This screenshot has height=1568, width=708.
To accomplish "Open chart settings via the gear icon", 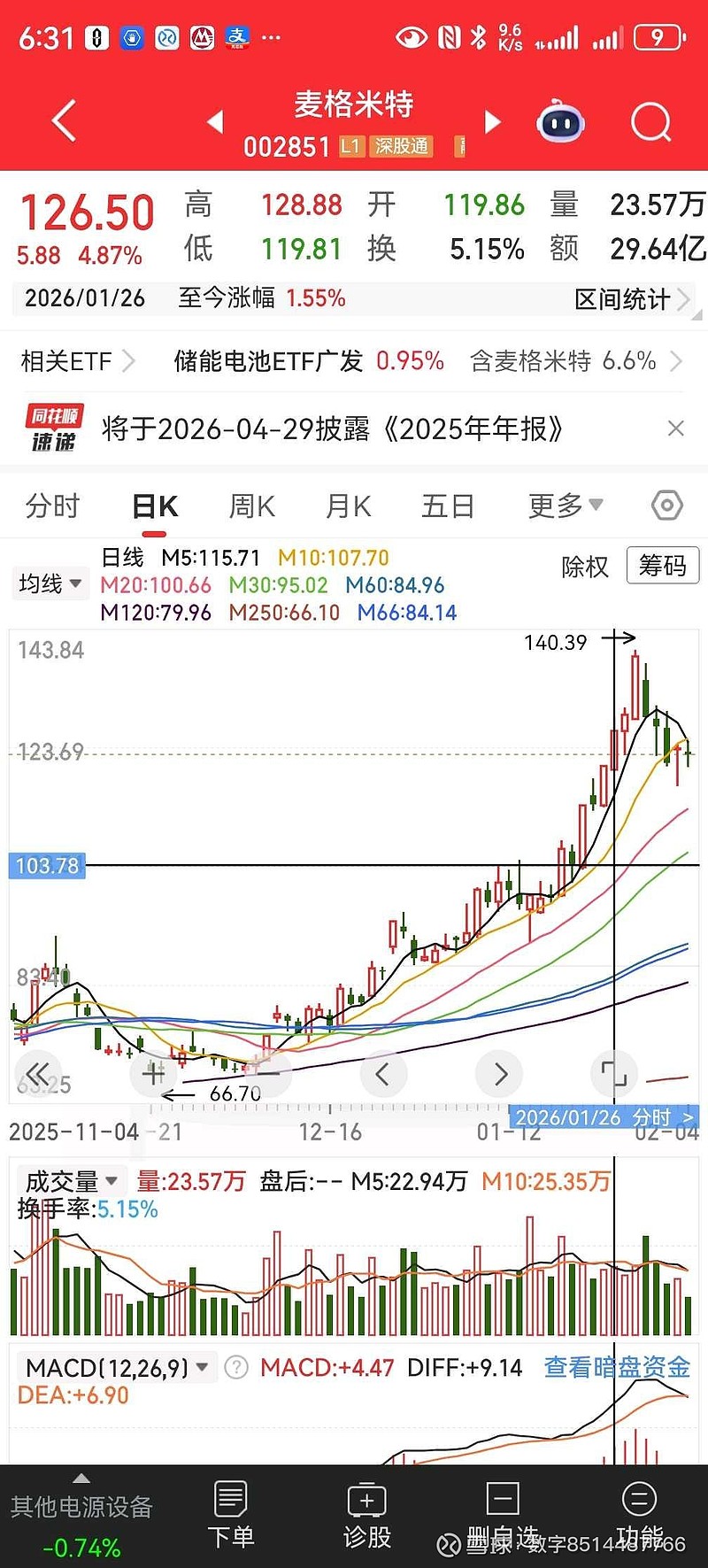I will click(x=666, y=505).
